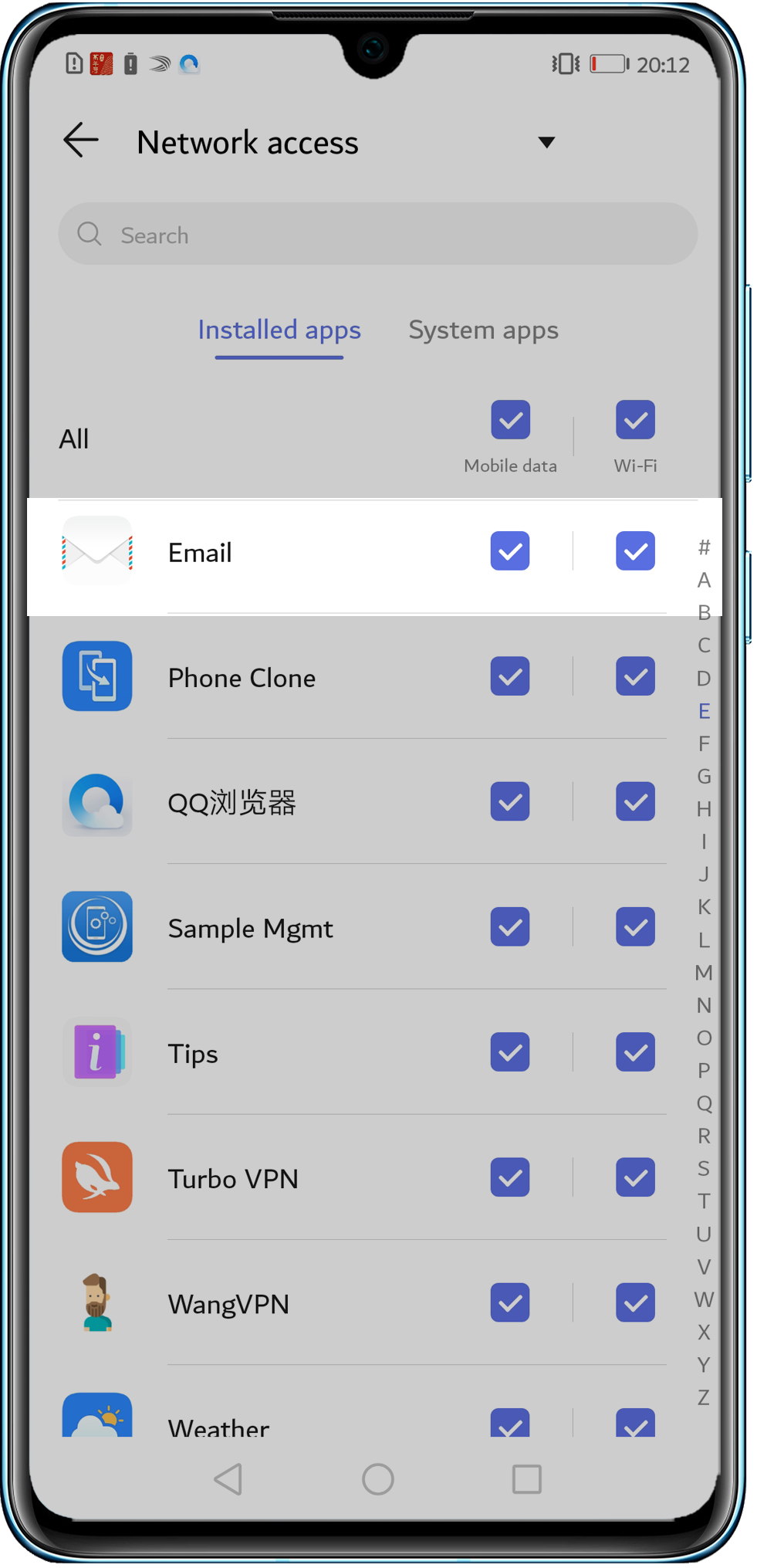Turn off Mobile data for Phone Clone
757x1568 pixels.
coord(510,676)
